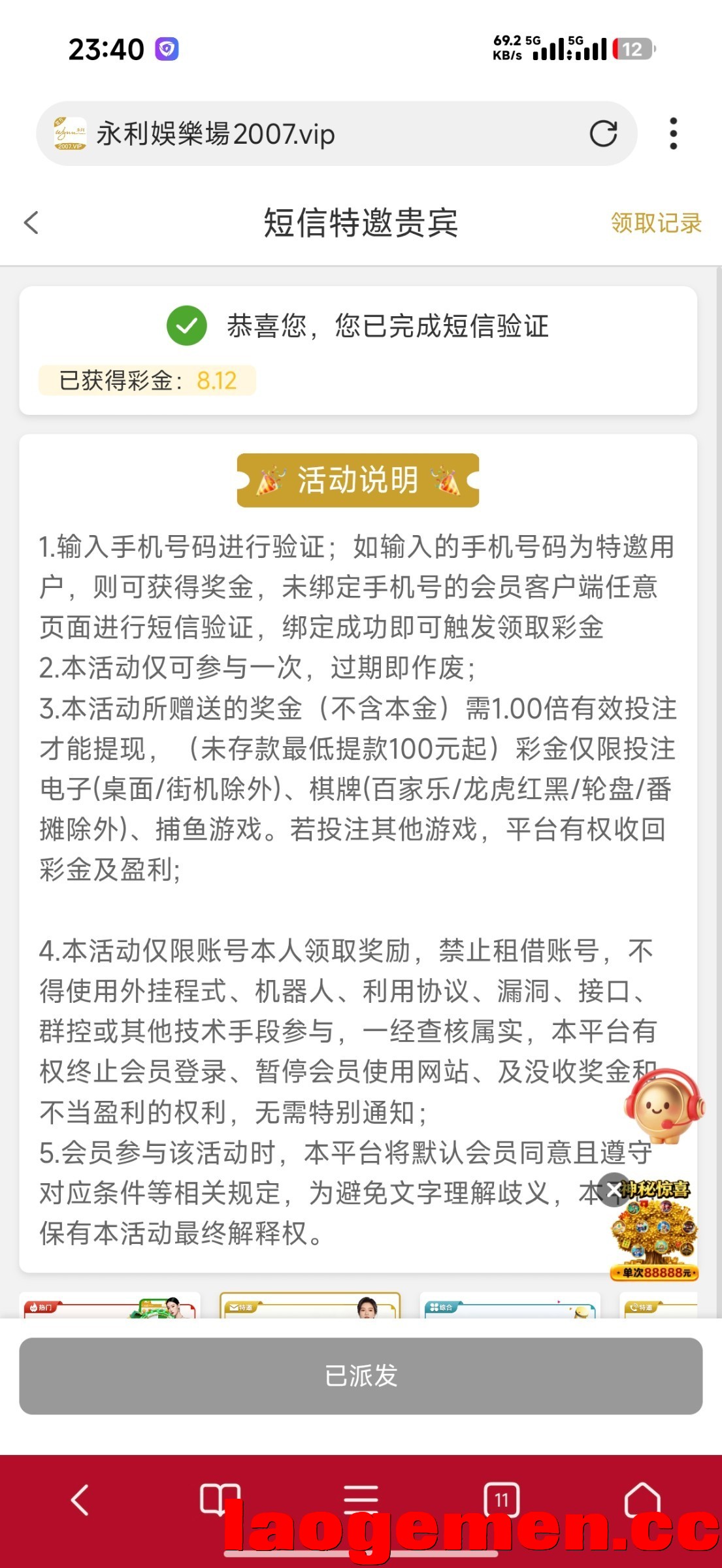
Task: Open the browser tabs switcher showing 11
Action: pos(501,1499)
